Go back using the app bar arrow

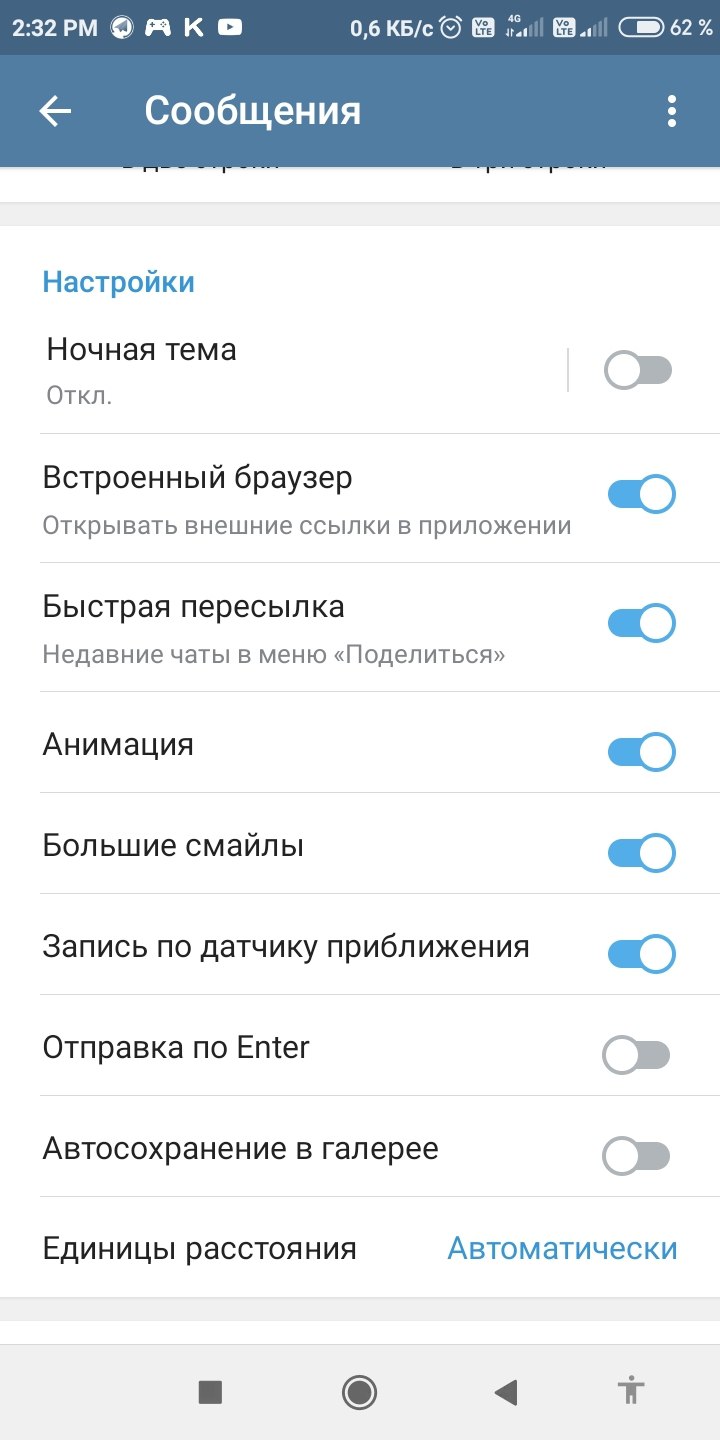click(x=55, y=111)
